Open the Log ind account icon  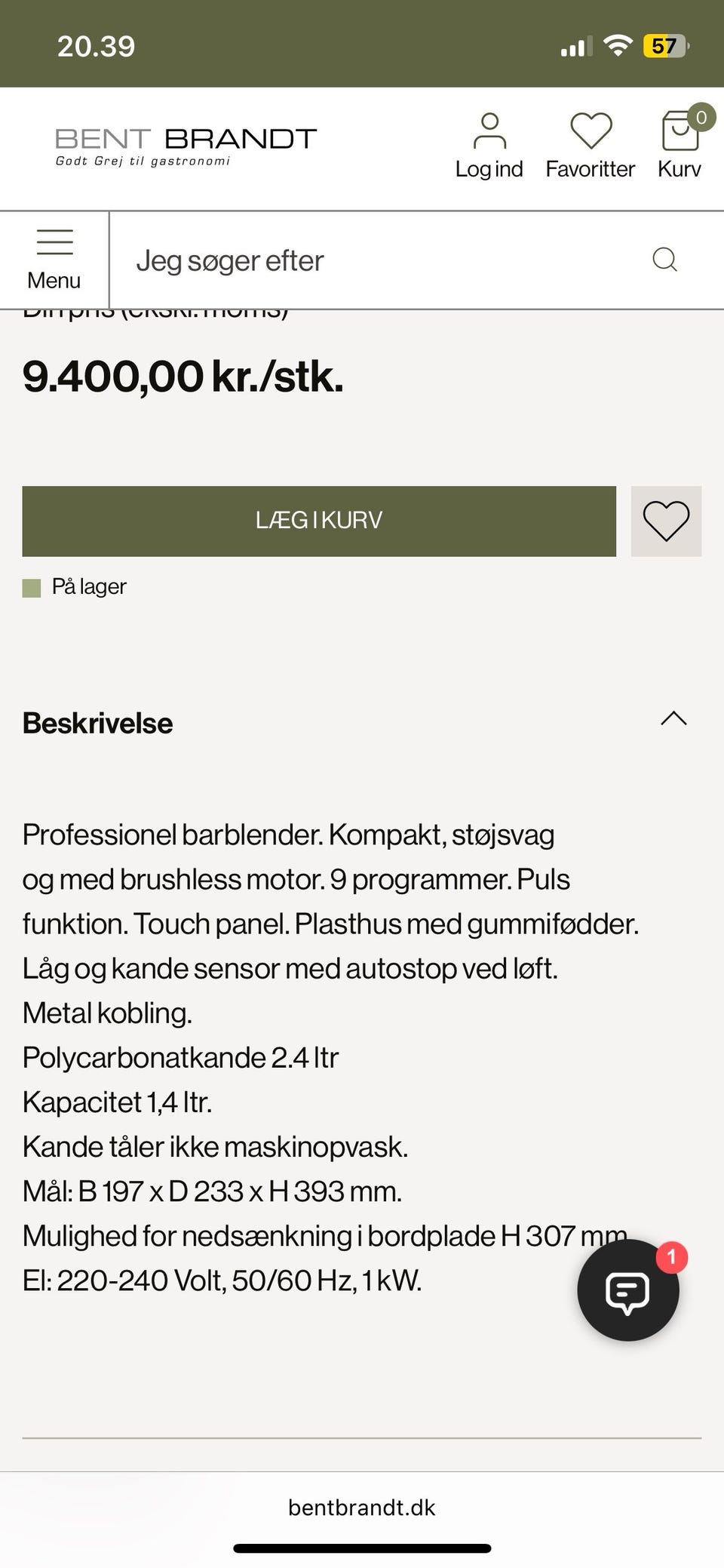tap(489, 130)
